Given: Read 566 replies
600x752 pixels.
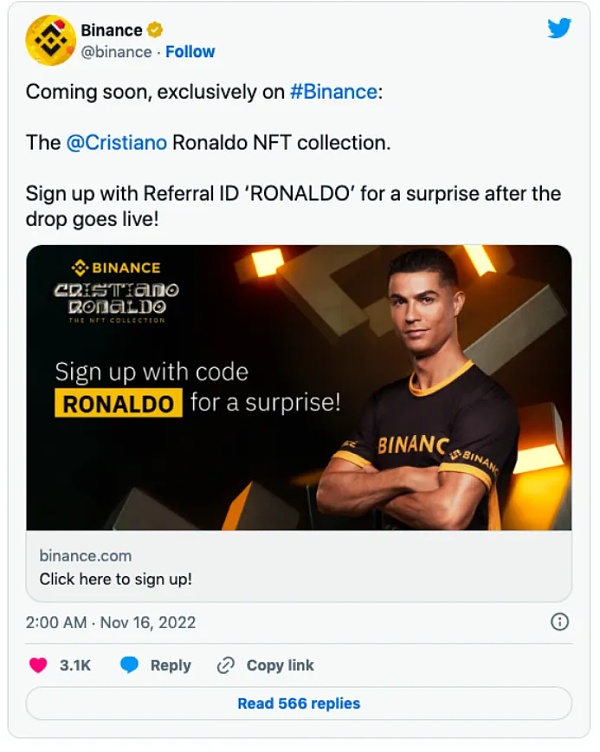Looking at the screenshot, I should coord(298,703).
